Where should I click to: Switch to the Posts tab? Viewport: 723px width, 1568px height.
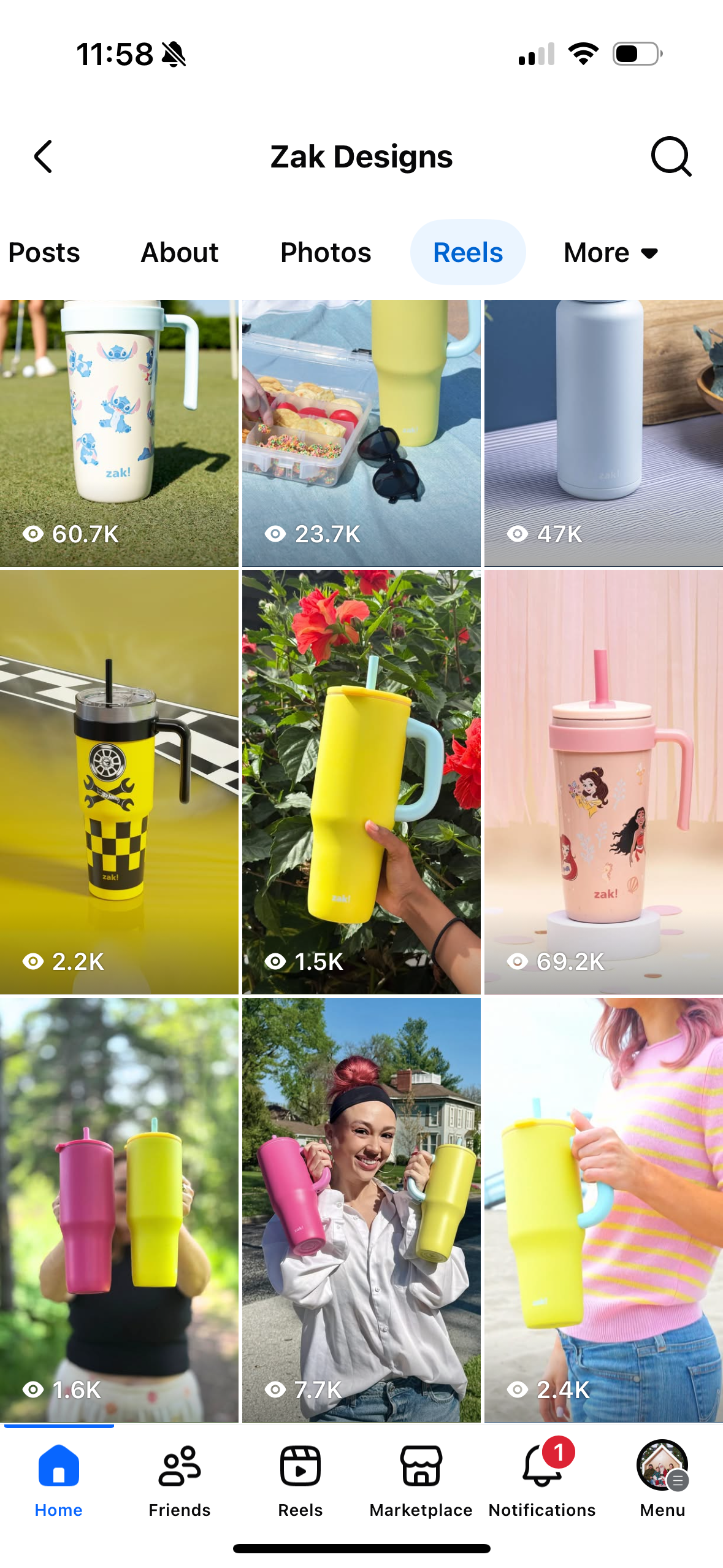pyautogui.click(x=44, y=253)
